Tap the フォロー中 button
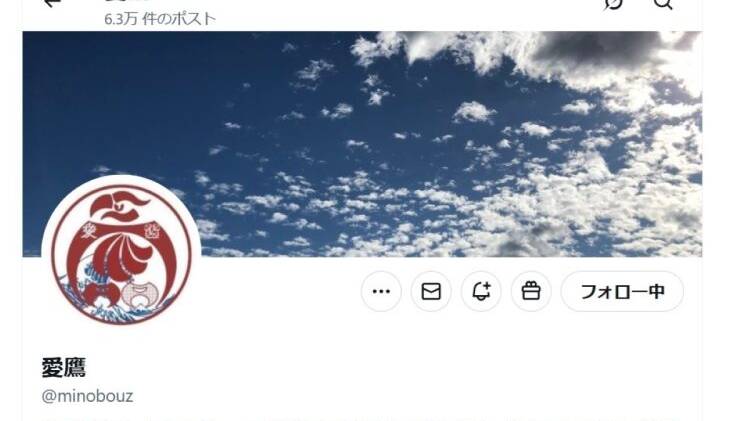Viewport: 750px width, 421px height. pos(622,292)
